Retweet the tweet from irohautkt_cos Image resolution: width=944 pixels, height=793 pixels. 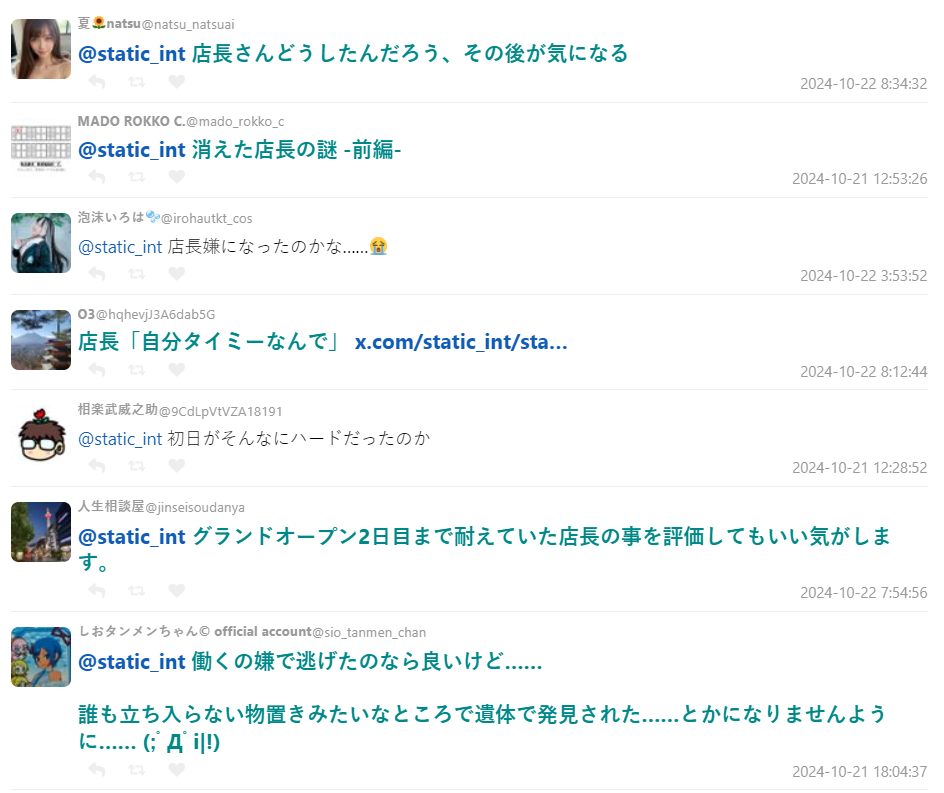point(137,273)
